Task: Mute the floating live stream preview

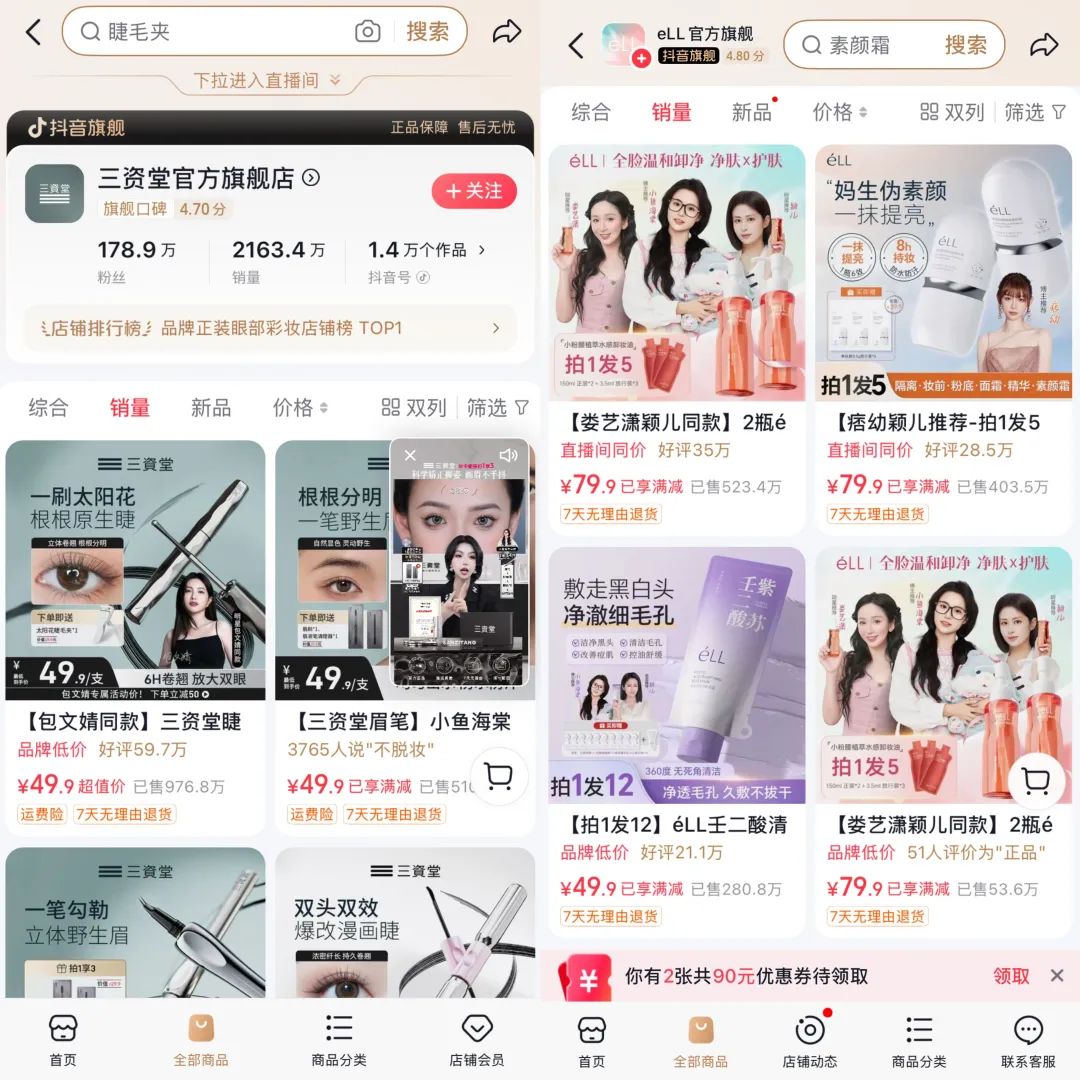Action: [508, 455]
